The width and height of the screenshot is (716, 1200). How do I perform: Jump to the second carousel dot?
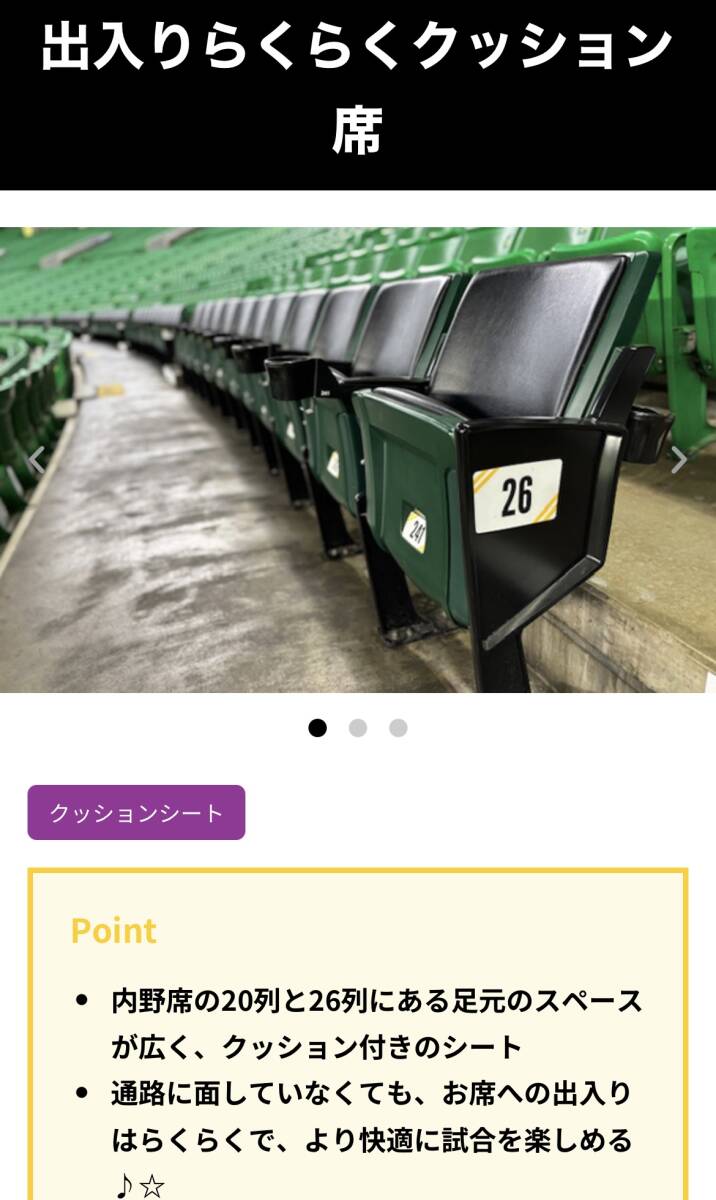(358, 728)
